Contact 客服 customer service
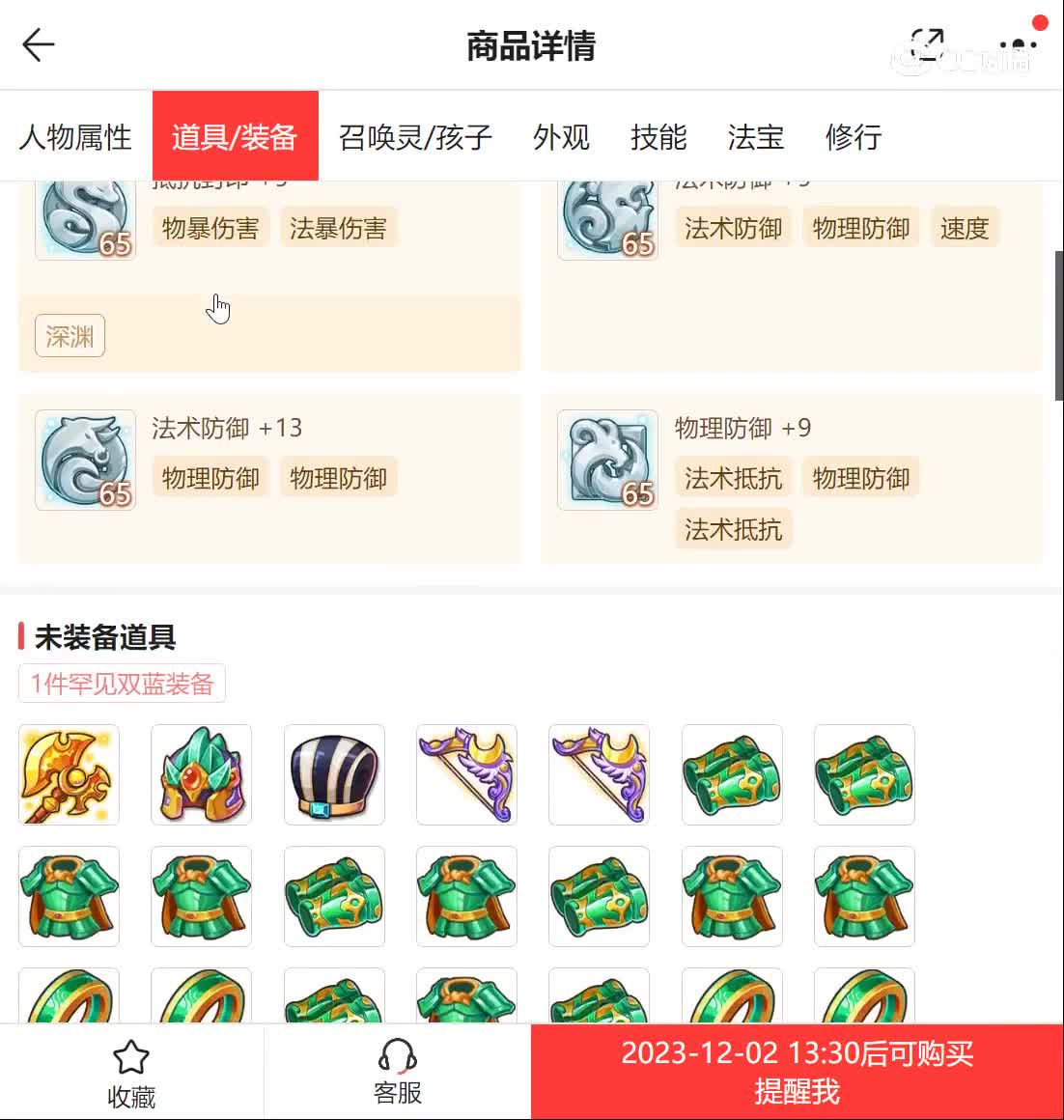This screenshot has width=1064, height=1120. (x=397, y=1072)
